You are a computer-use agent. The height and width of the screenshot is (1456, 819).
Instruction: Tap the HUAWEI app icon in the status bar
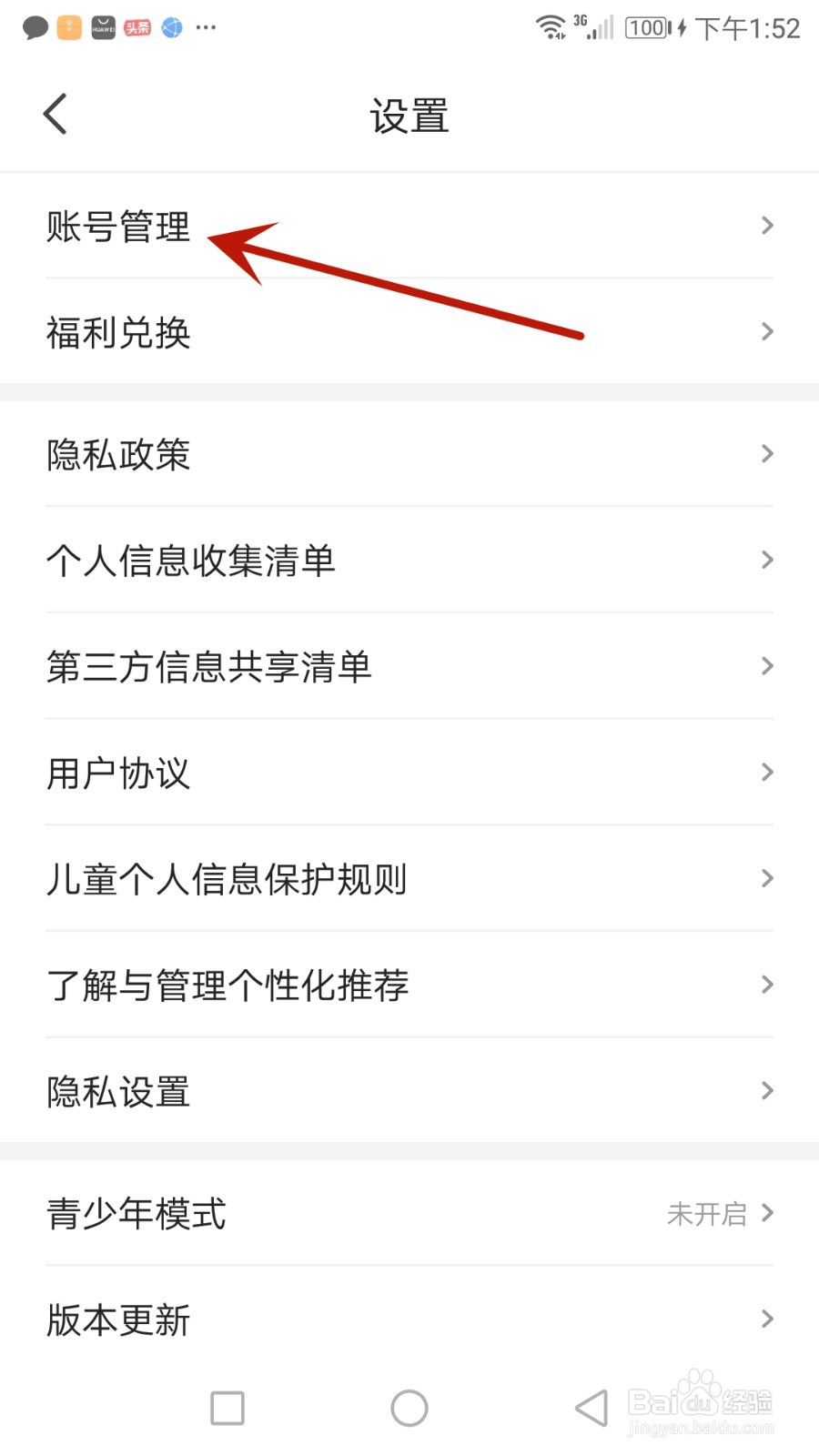tap(102, 27)
